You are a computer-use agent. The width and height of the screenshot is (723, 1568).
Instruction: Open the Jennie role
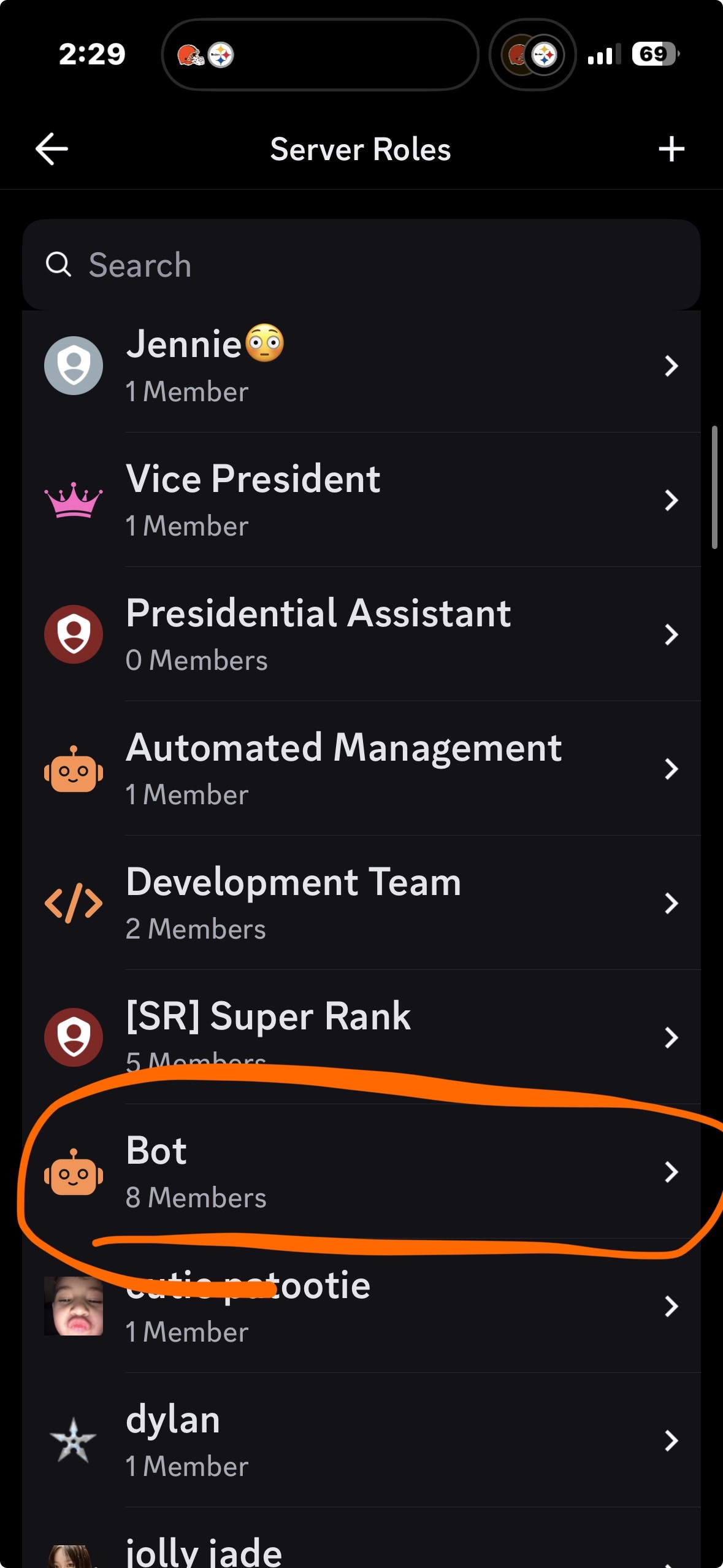361,366
